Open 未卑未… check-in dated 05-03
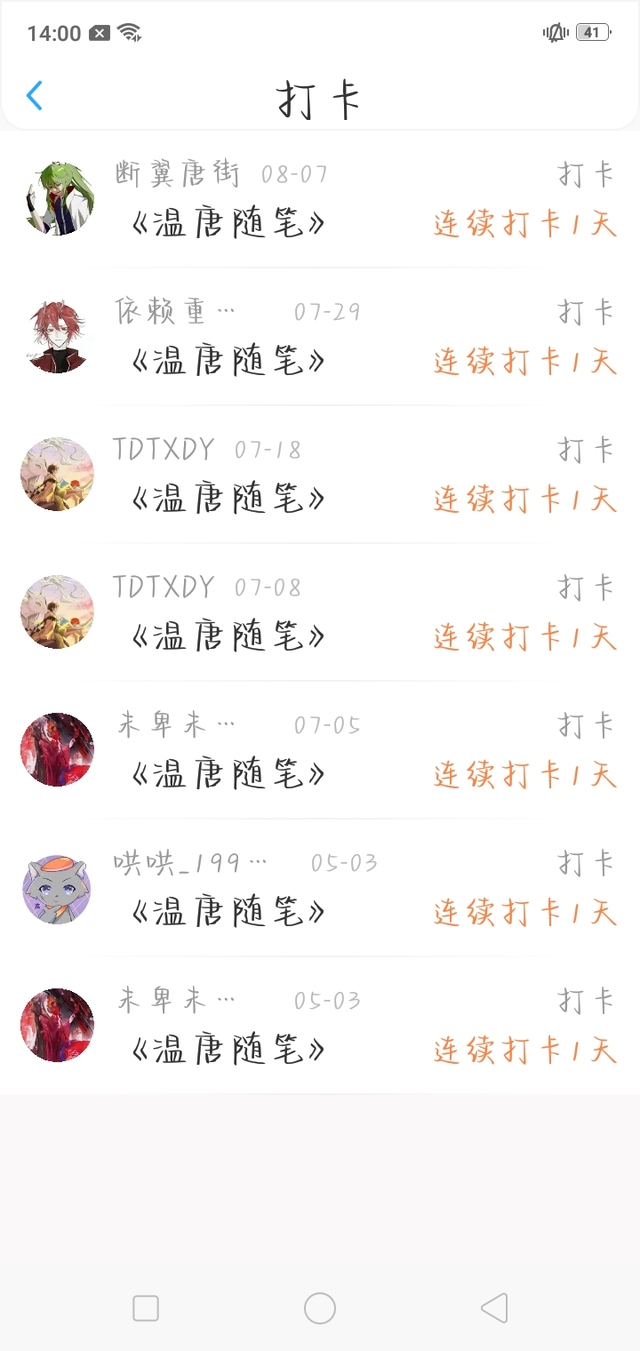The height and width of the screenshot is (1351, 640). (320, 1027)
